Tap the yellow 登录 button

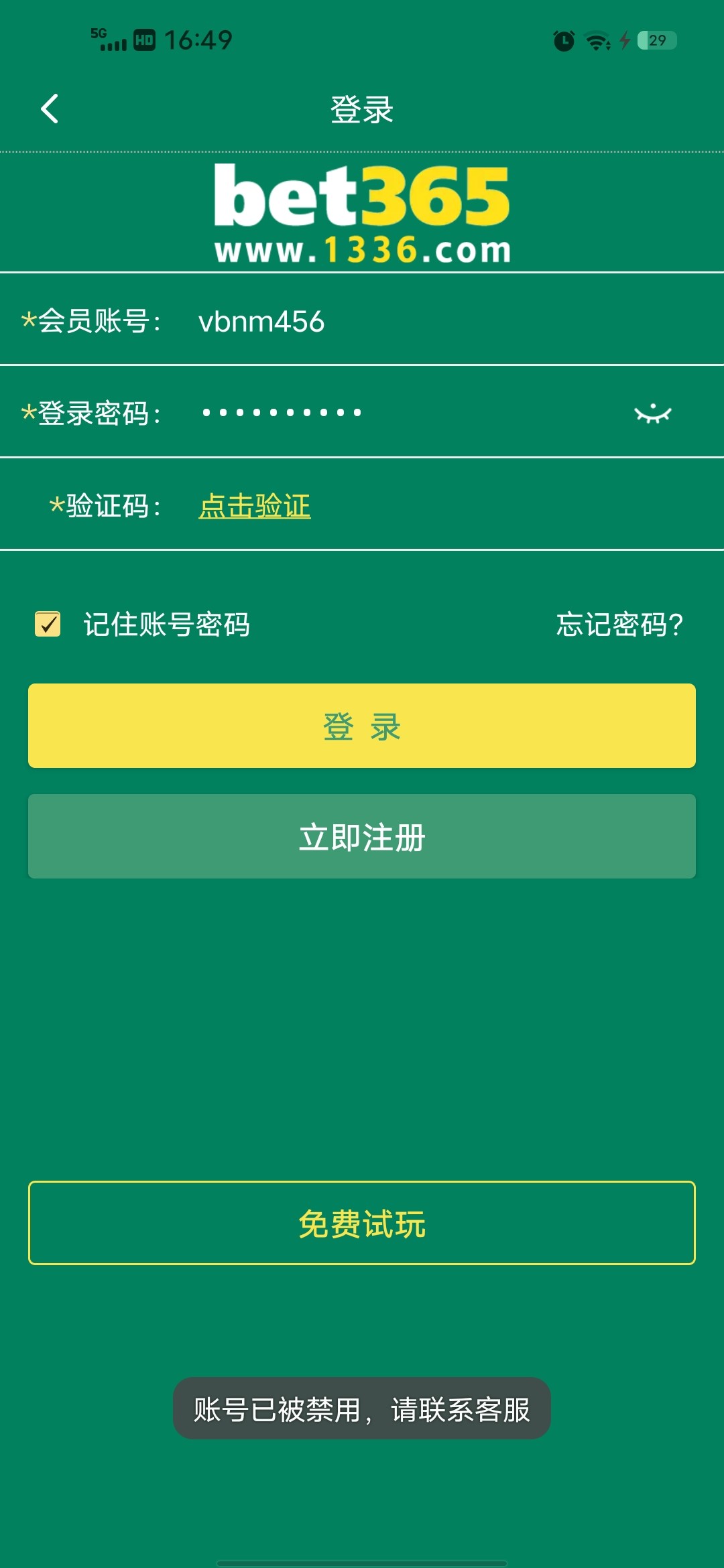click(362, 726)
